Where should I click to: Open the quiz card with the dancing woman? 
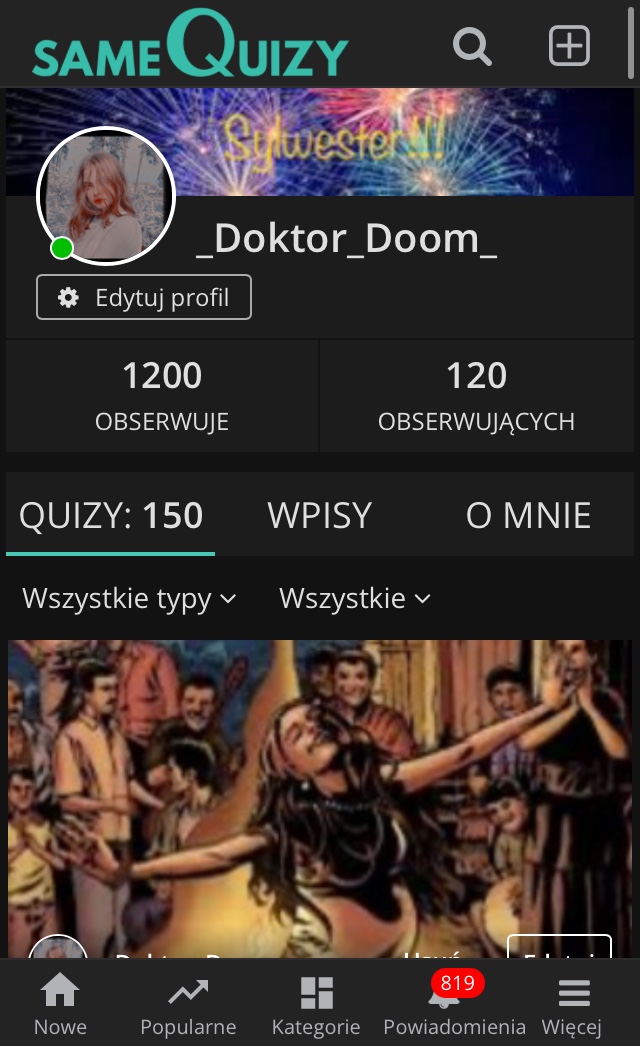320,799
